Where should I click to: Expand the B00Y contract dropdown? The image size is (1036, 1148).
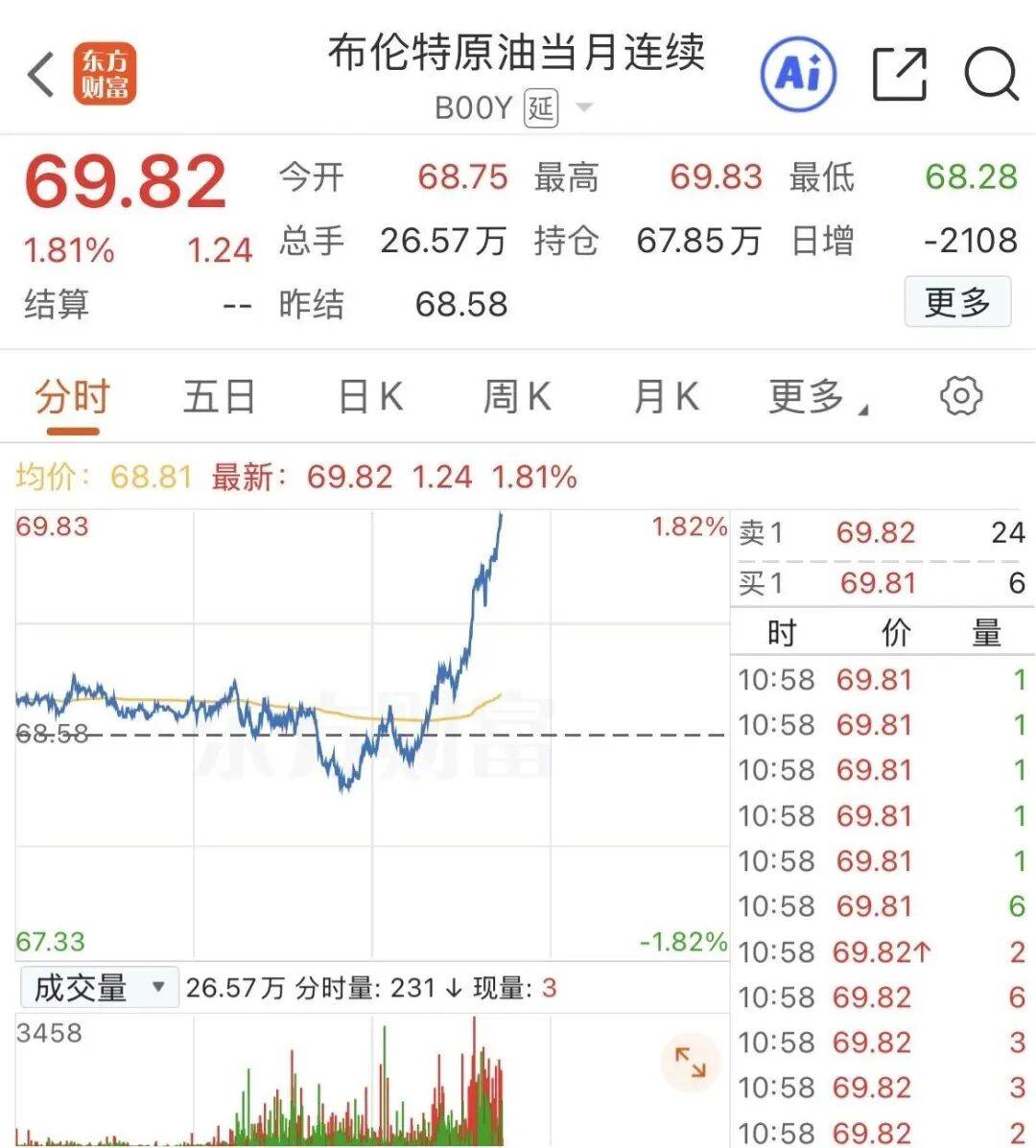(x=583, y=107)
